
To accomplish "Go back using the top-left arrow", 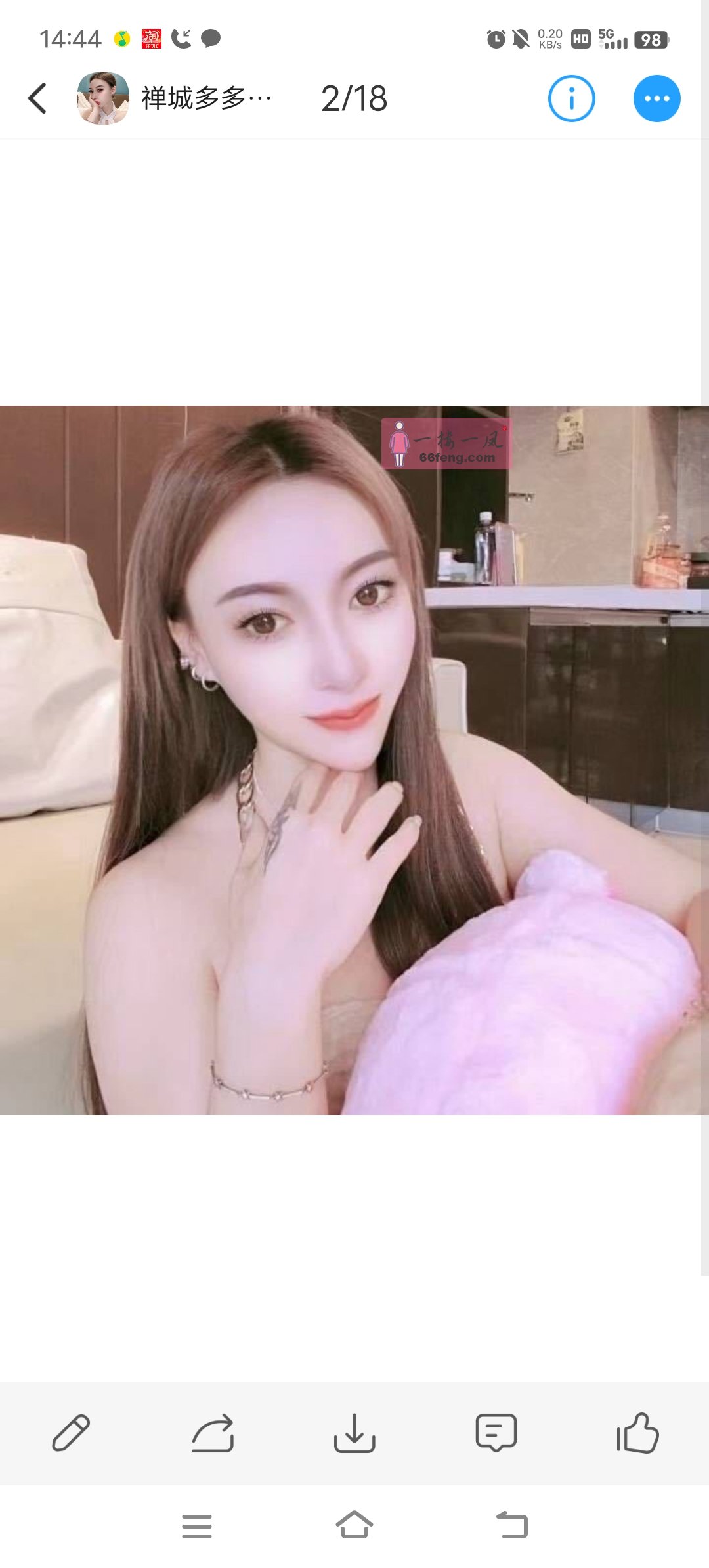I will 38,98.
